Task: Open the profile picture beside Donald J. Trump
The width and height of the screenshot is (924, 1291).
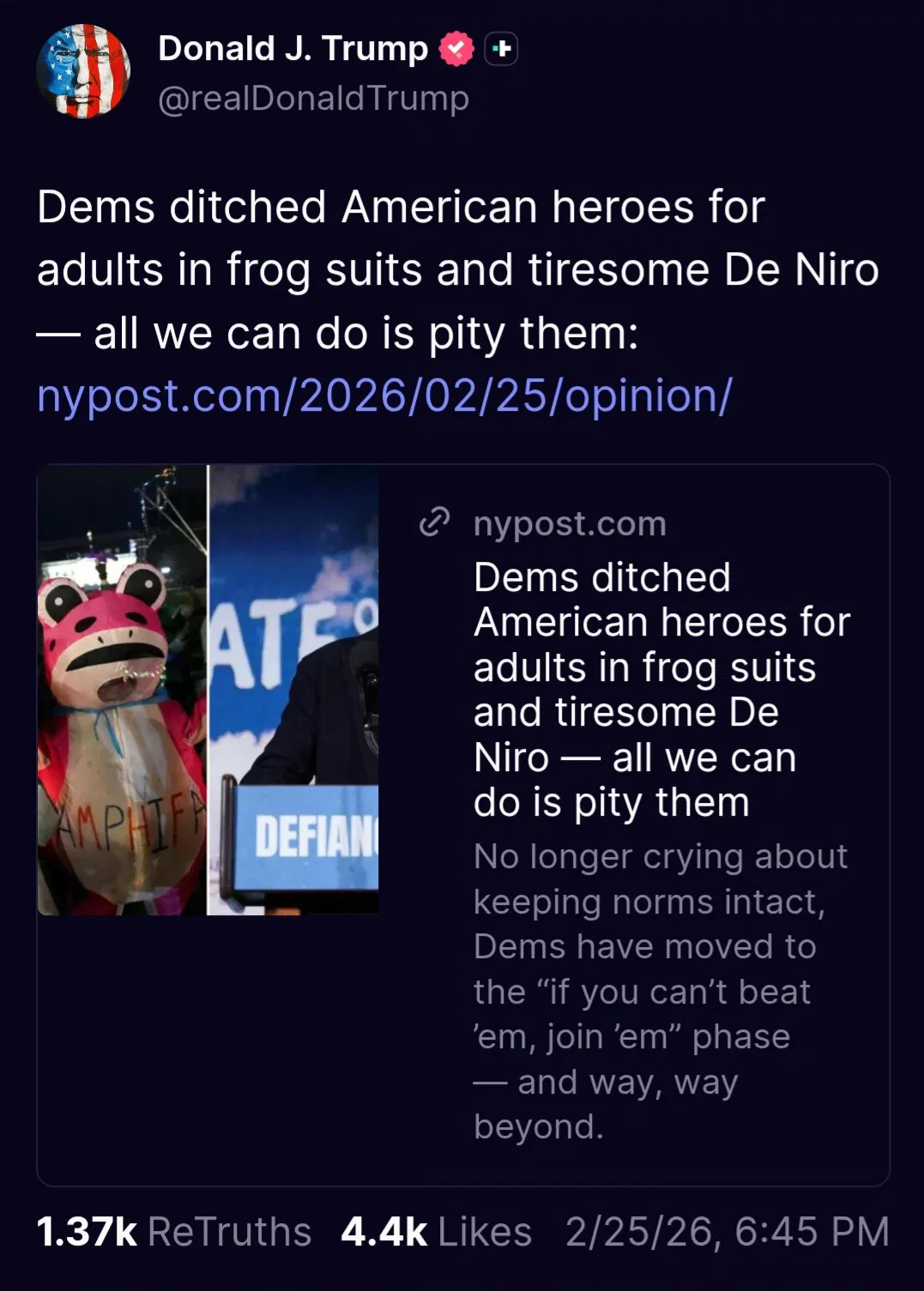Action: point(83,71)
